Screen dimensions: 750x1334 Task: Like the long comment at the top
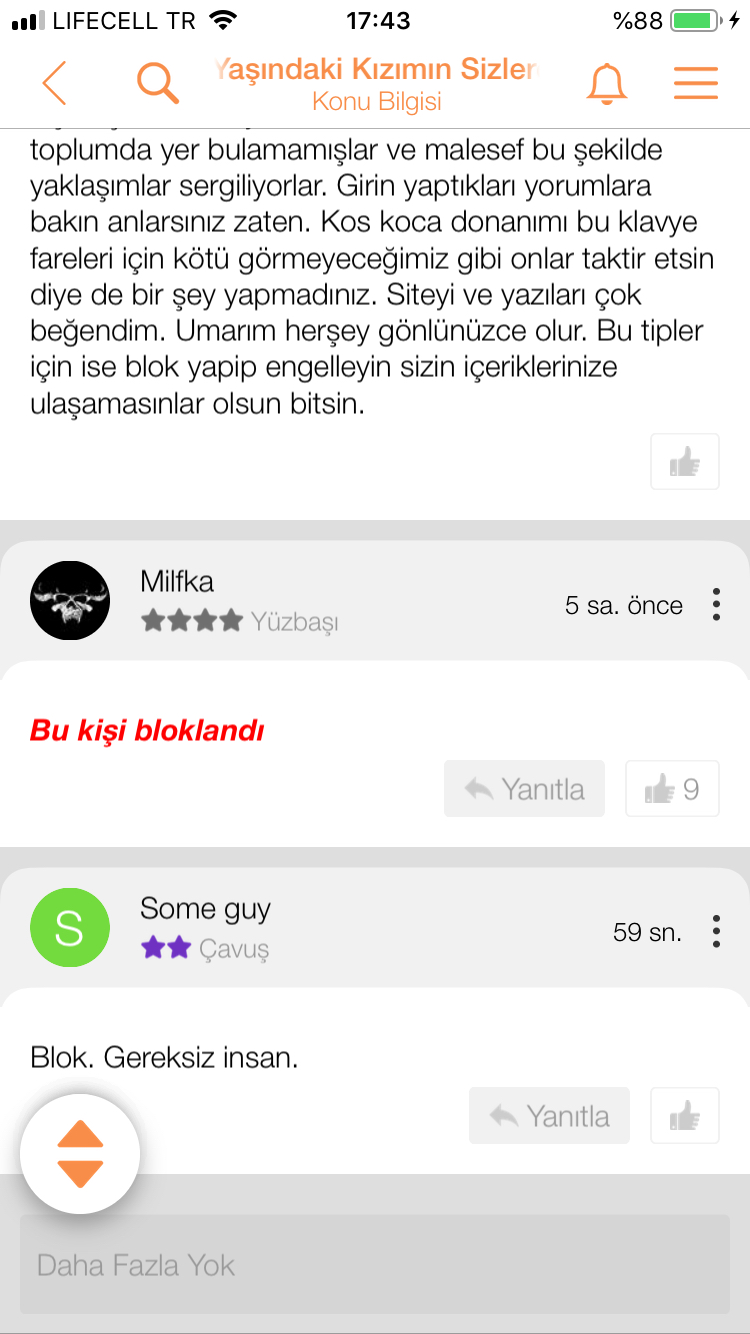pyautogui.click(x=685, y=462)
